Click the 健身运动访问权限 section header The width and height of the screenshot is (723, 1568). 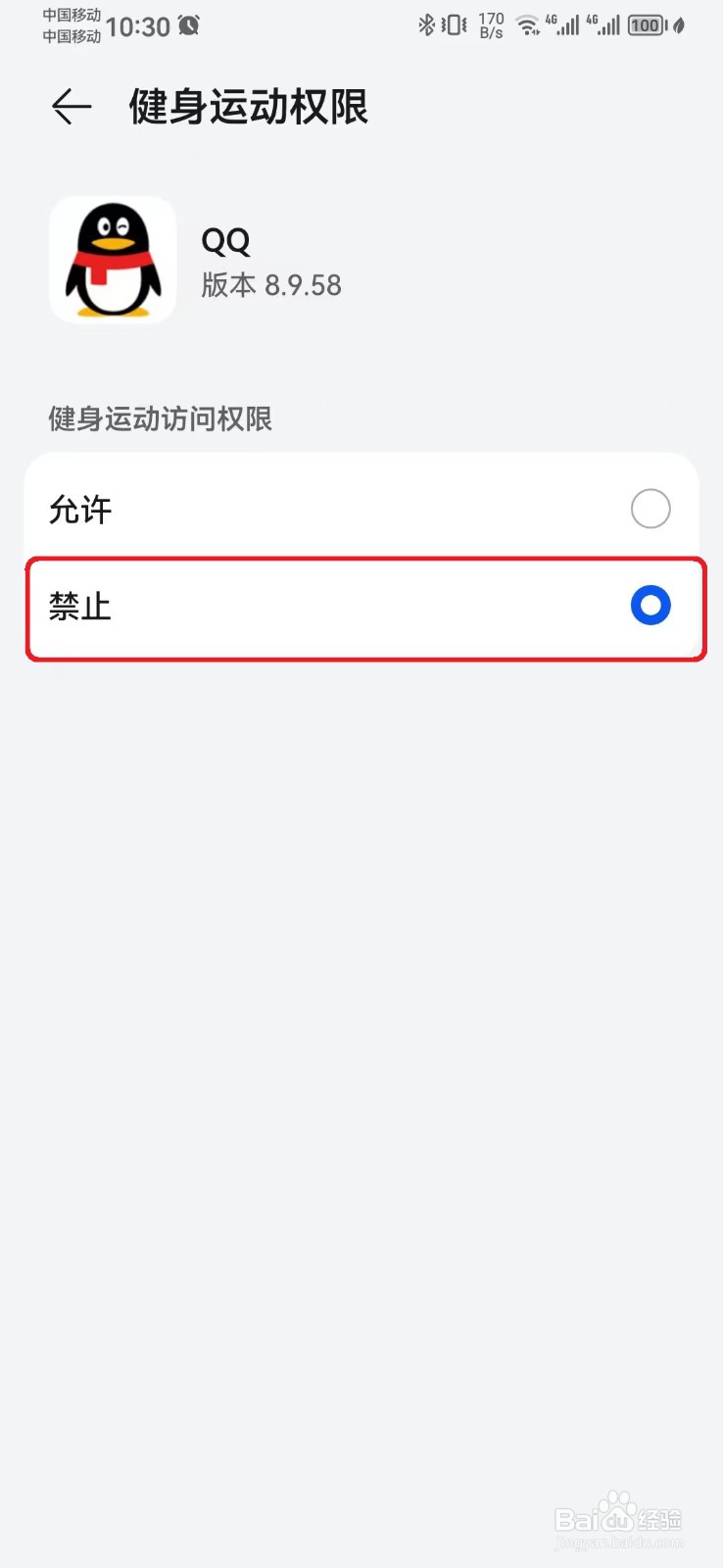[x=159, y=419]
